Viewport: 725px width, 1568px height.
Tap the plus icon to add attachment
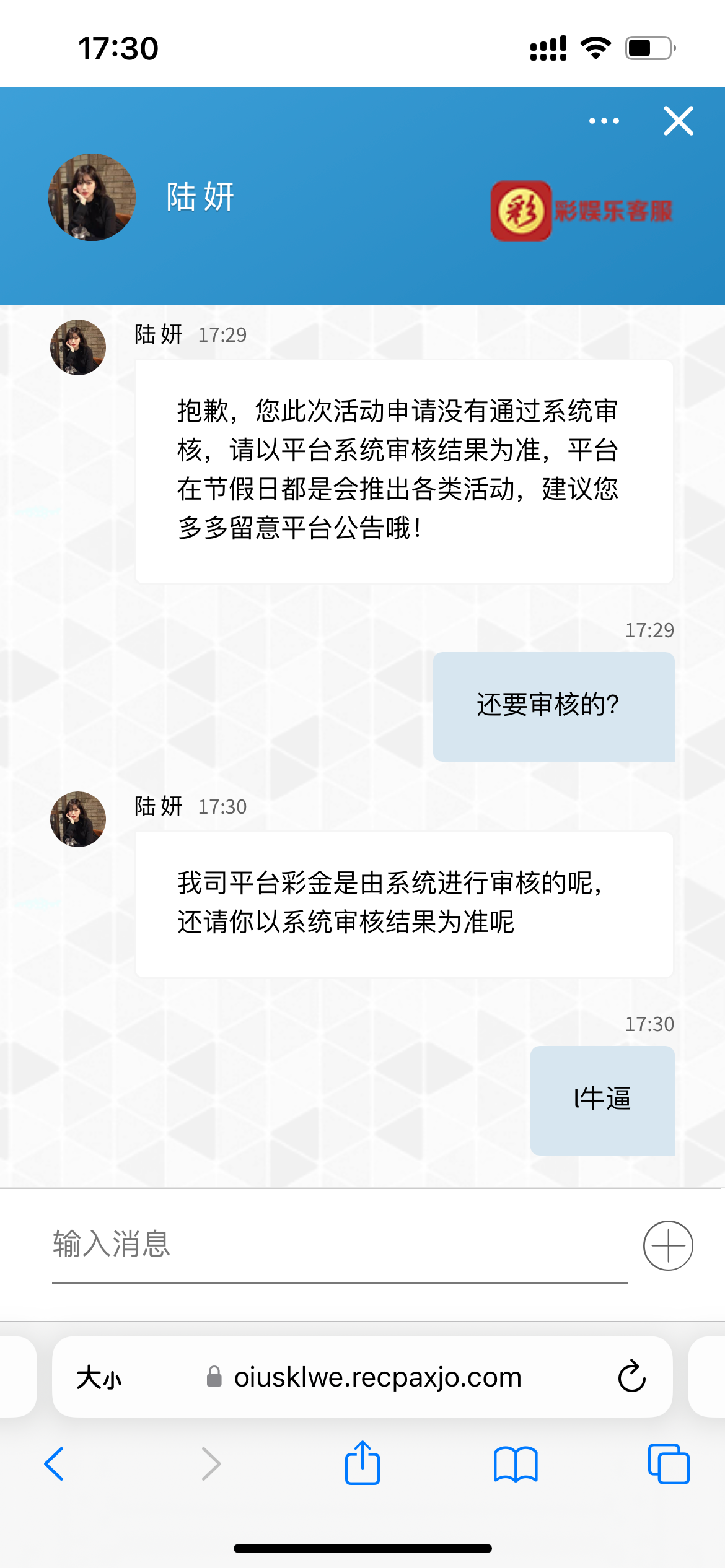(668, 1245)
